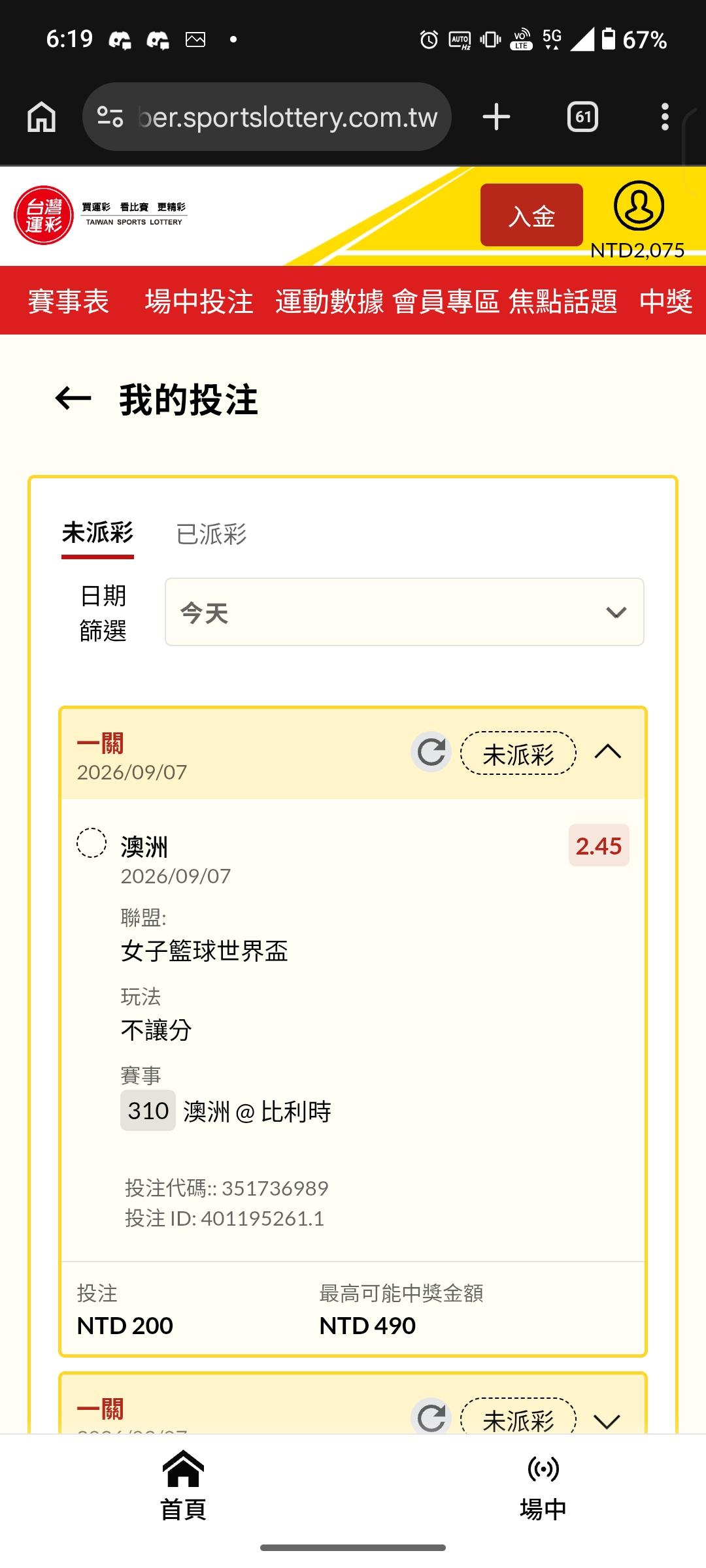The height and width of the screenshot is (1568, 706).
Task: Open the browser tab switcher showing 61
Action: click(582, 117)
